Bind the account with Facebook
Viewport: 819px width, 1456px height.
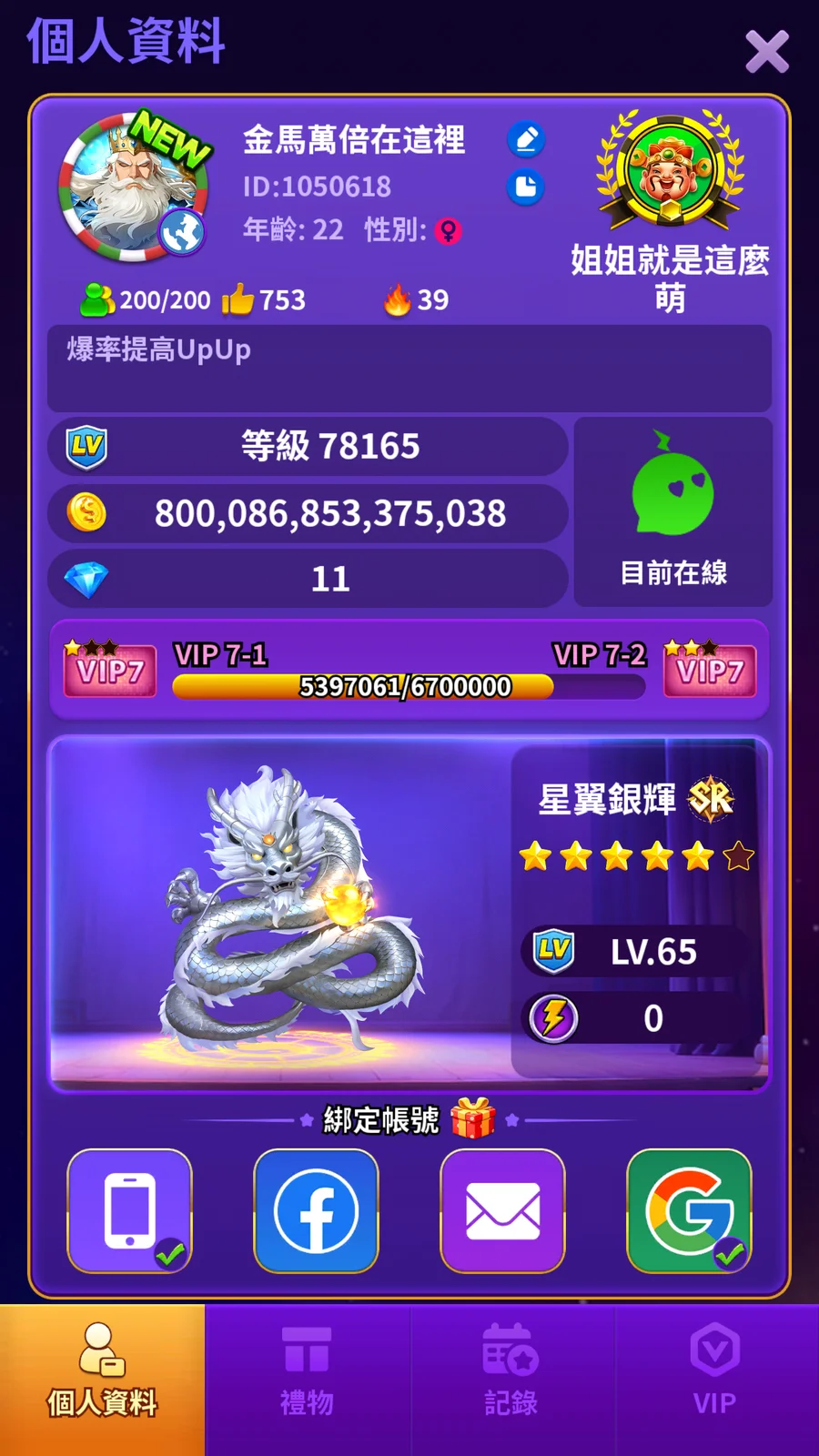pyautogui.click(x=316, y=1211)
